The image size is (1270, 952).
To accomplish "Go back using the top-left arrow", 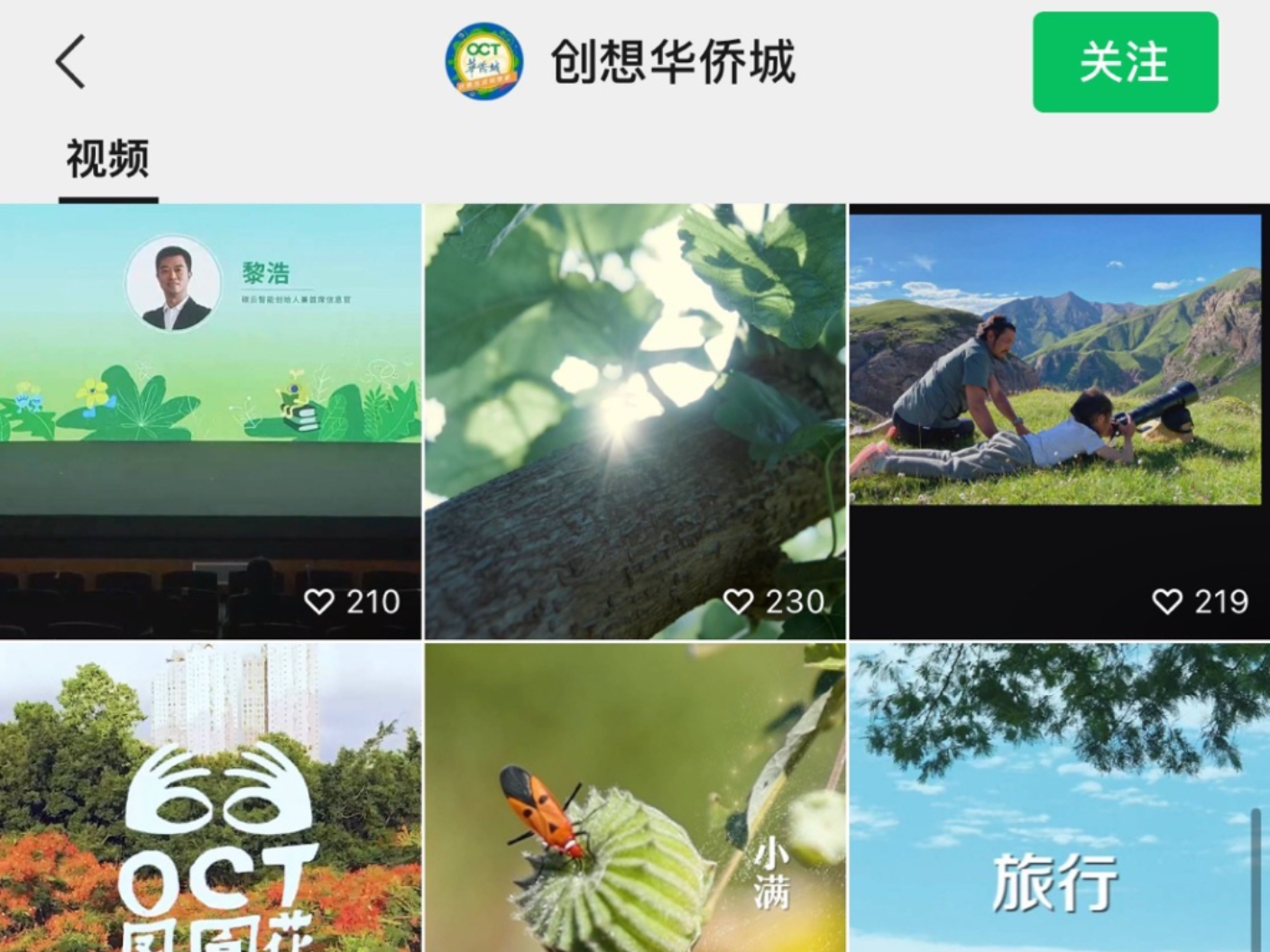I will click(70, 61).
